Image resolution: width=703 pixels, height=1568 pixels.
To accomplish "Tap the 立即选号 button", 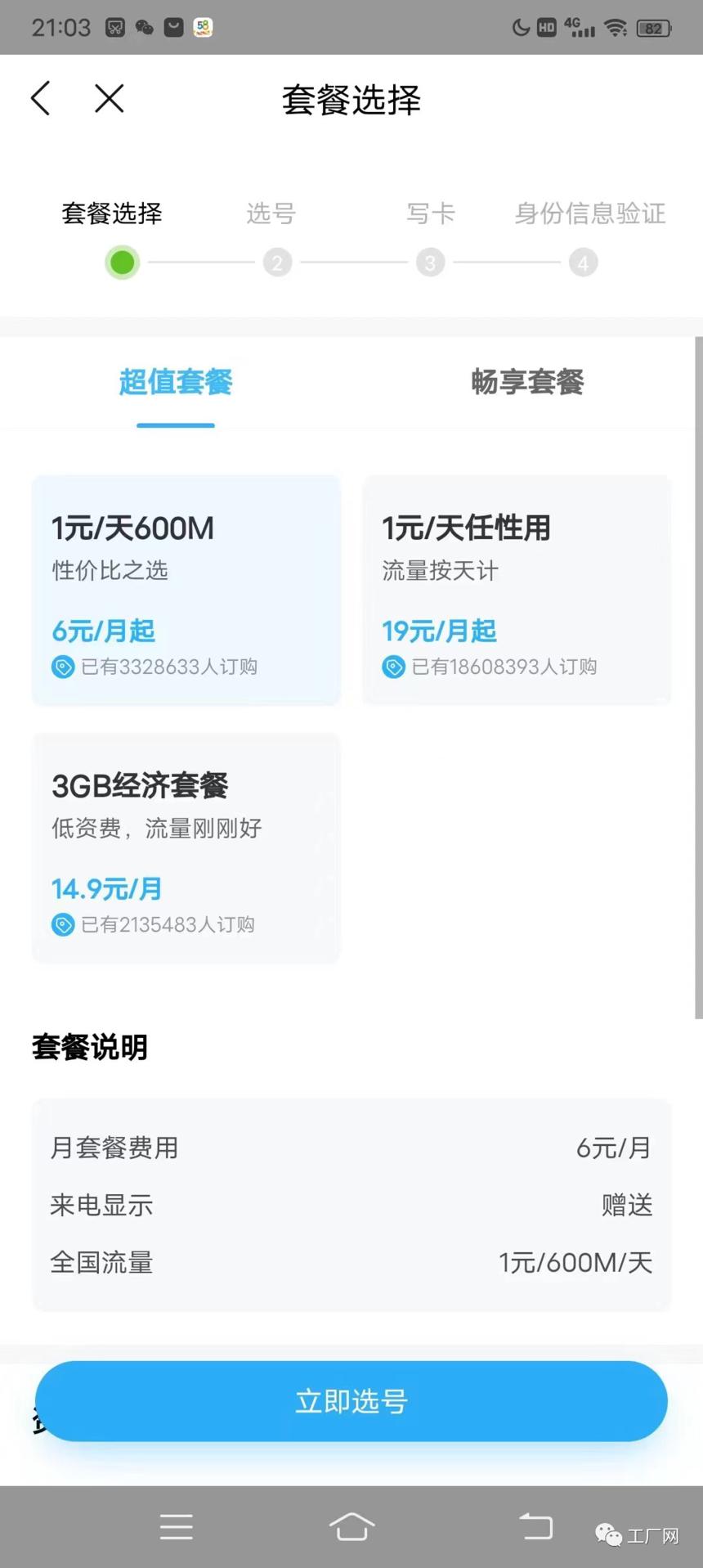I will point(351,1401).
